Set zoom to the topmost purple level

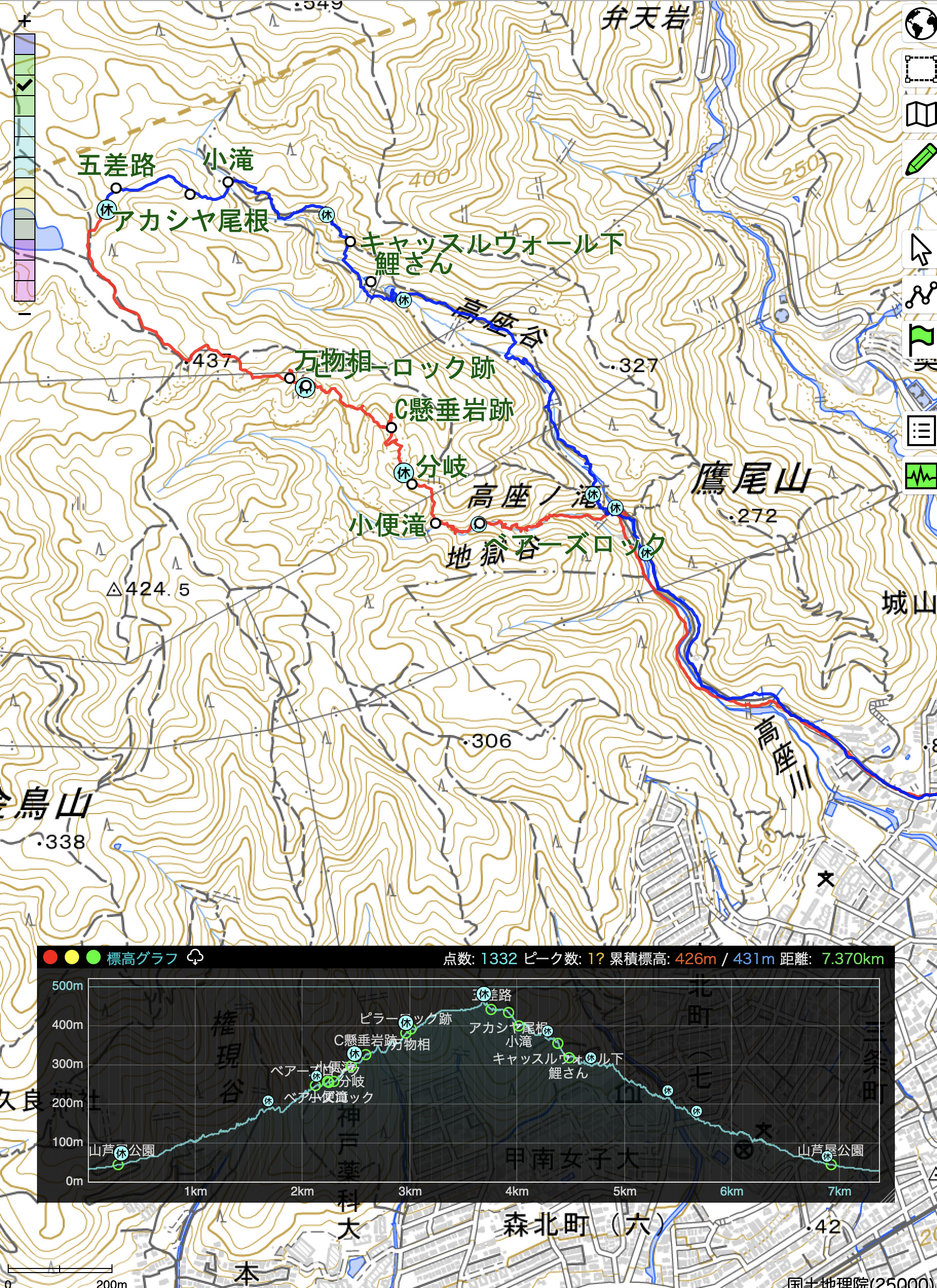pos(25,44)
